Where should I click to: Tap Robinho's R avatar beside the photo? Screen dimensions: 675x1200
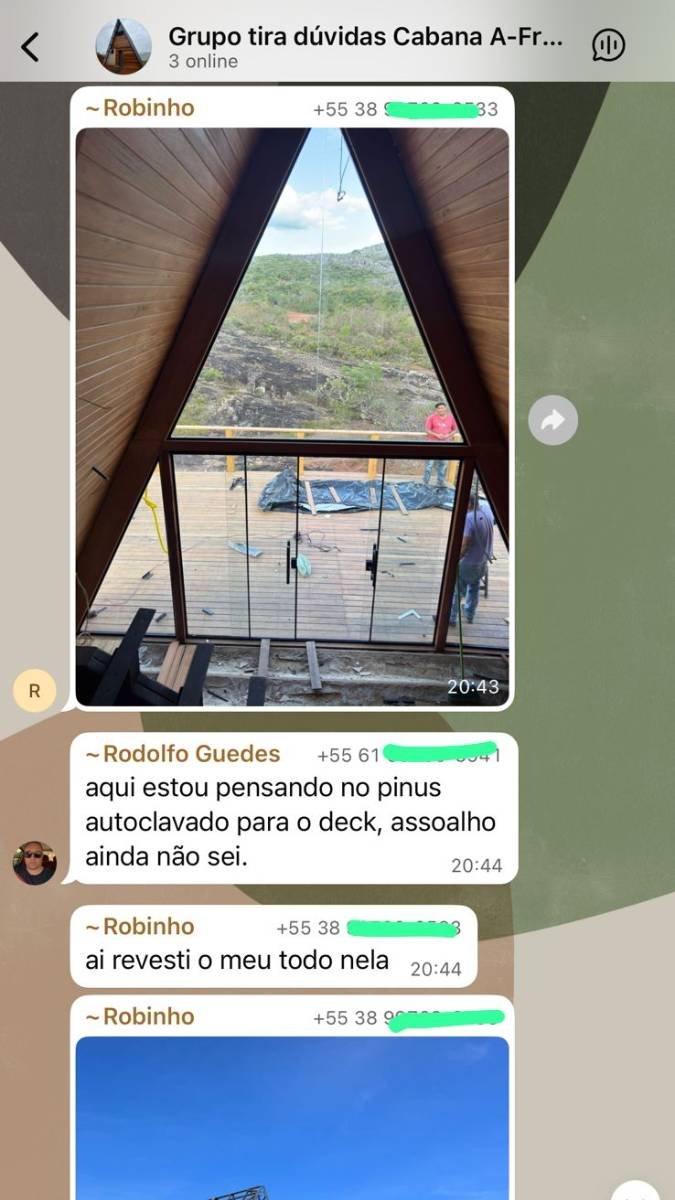pyautogui.click(x=35, y=690)
